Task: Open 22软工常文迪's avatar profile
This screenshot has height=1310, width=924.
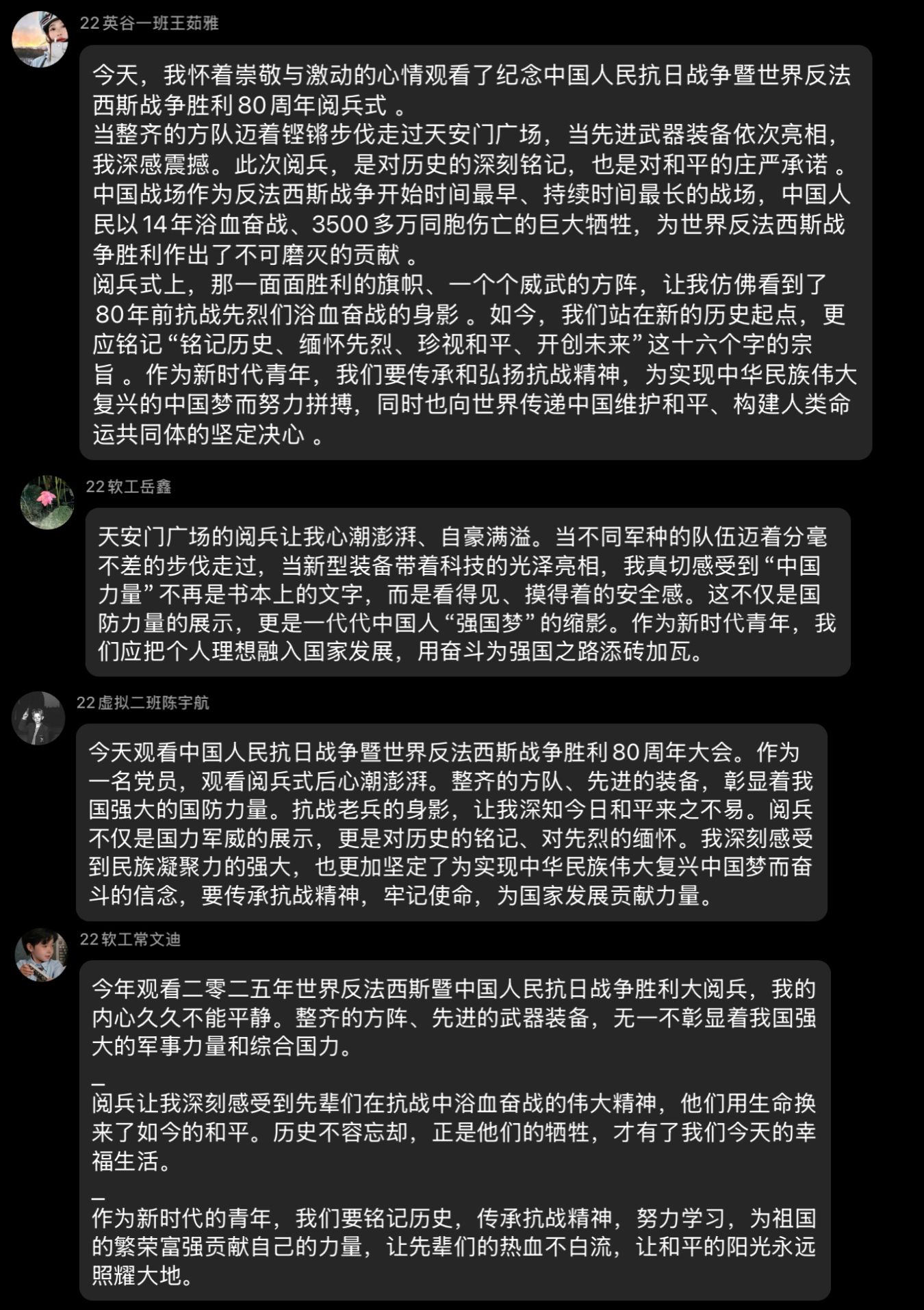Action: (41, 954)
